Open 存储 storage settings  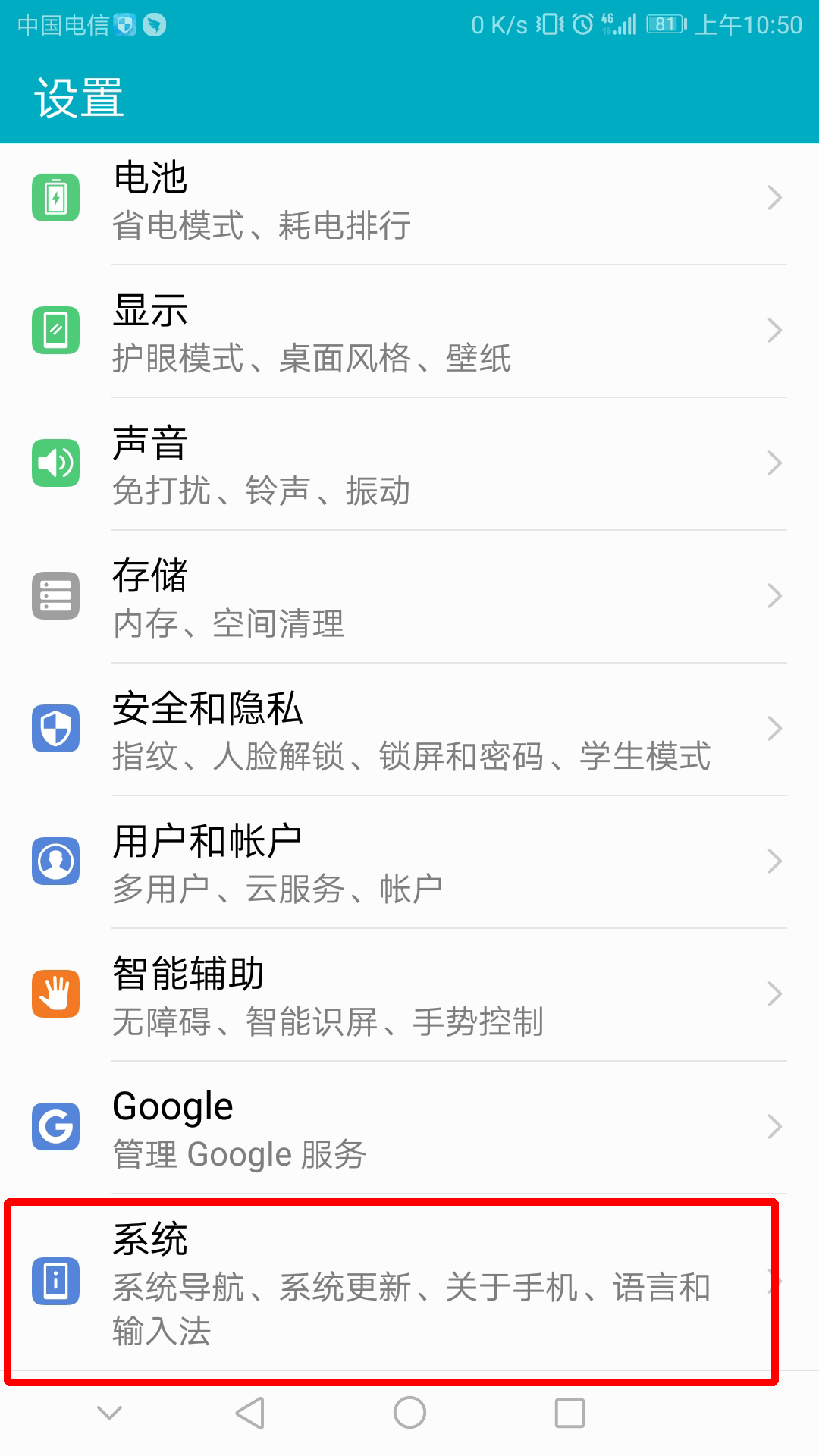[409, 597]
